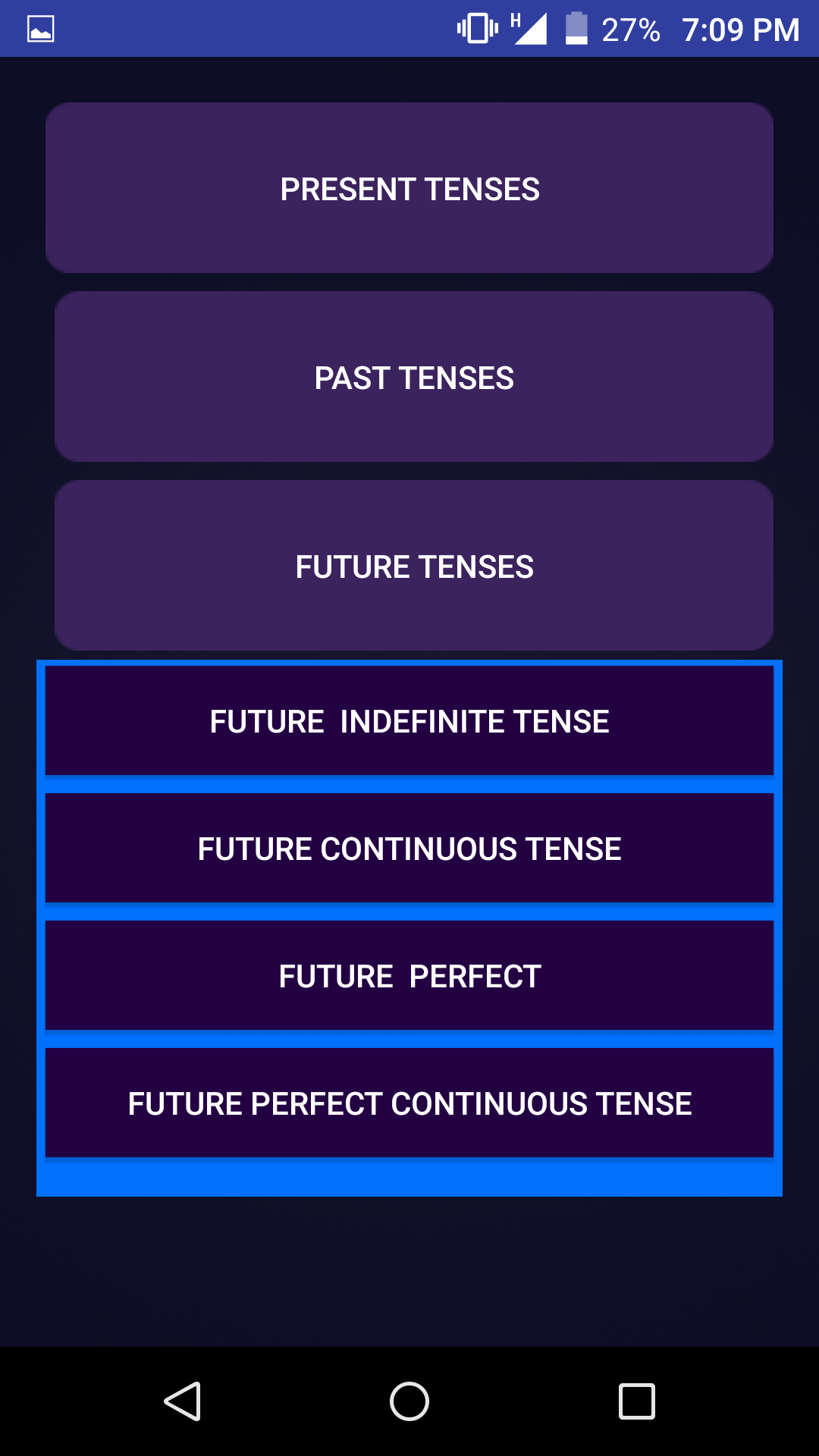Open the FUTURE PERFECT lesson
Viewport: 819px width, 1456px height.
[x=409, y=975]
